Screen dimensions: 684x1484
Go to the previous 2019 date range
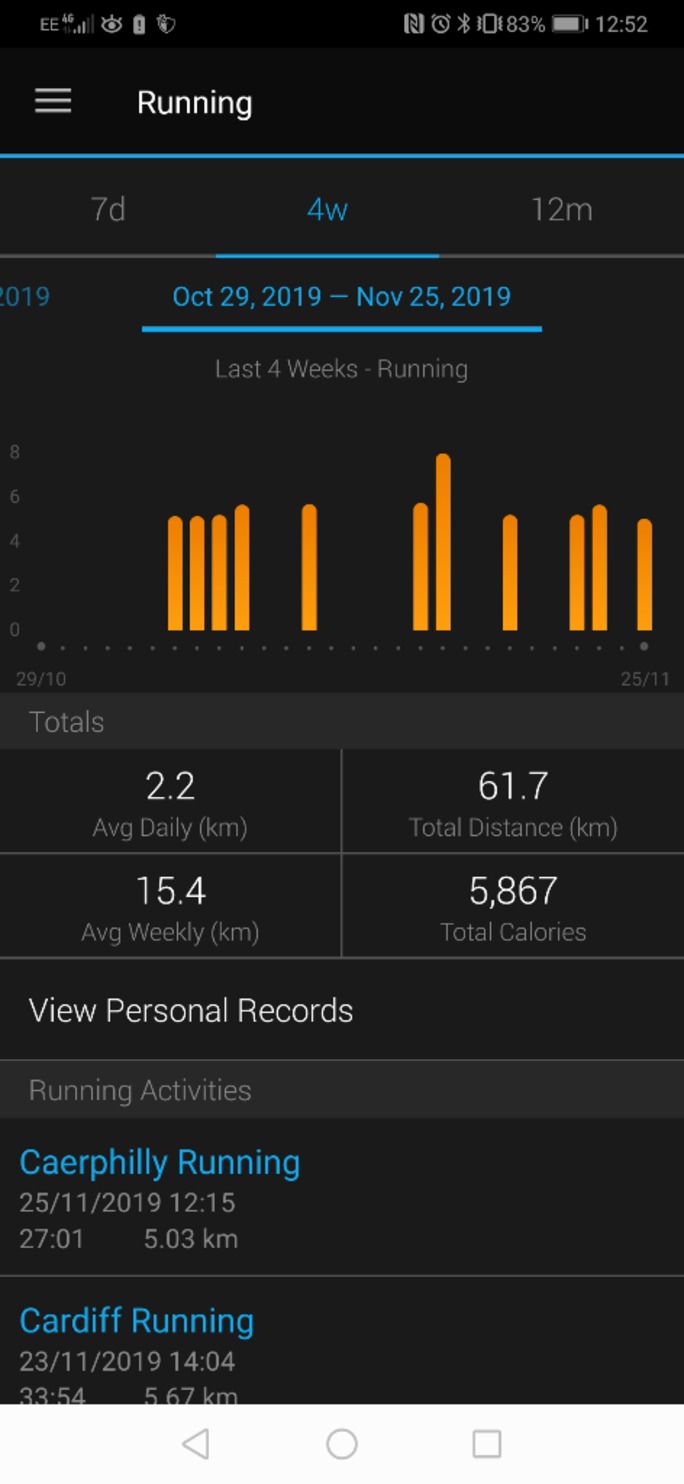pos(24,297)
